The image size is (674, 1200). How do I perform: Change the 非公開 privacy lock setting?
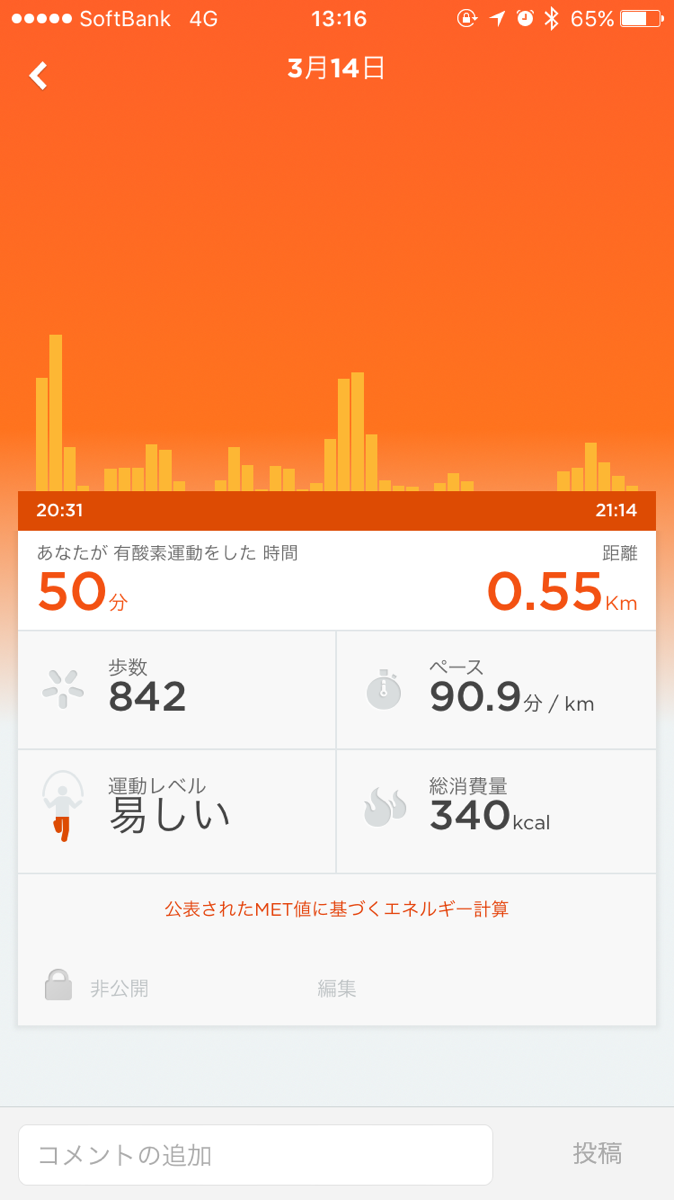coord(96,988)
